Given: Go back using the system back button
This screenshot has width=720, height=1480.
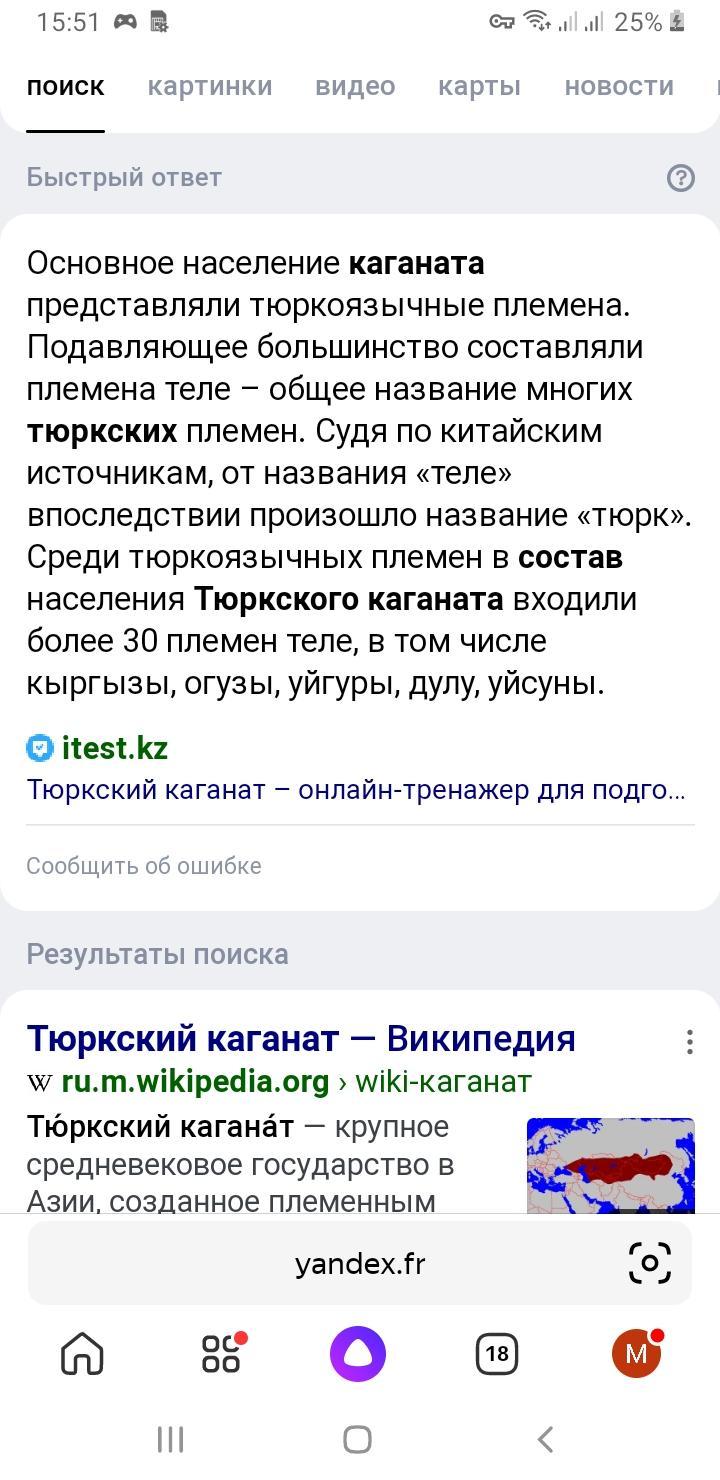Looking at the screenshot, I should pyautogui.click(x=545, y=1439).
